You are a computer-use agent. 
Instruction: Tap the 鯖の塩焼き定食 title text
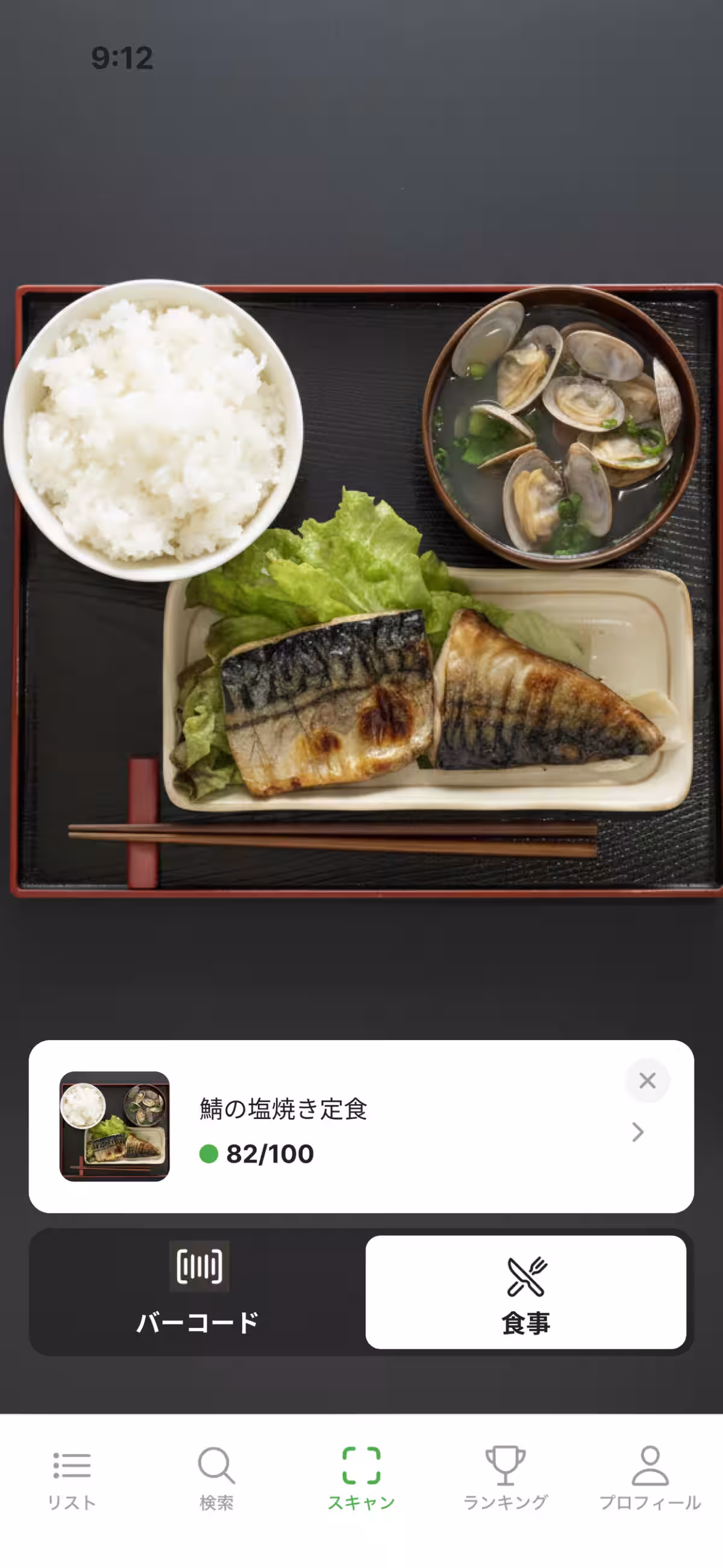coord(284,1108)
